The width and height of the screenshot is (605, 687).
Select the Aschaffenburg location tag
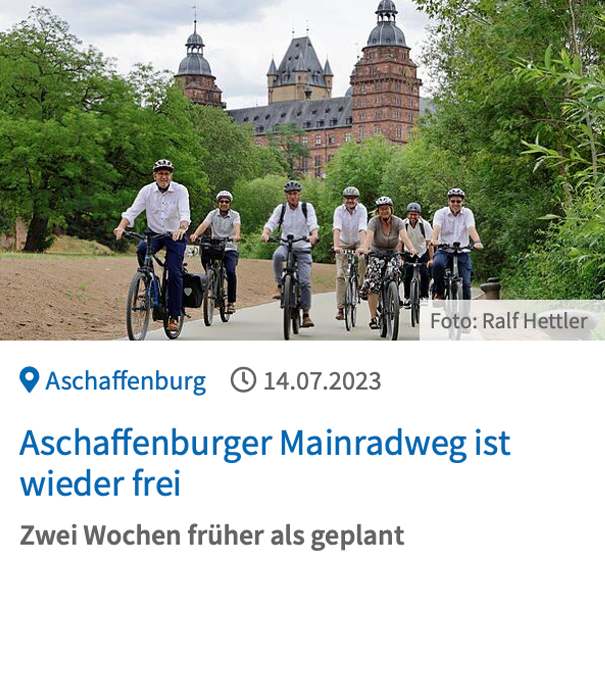(113, 381)
